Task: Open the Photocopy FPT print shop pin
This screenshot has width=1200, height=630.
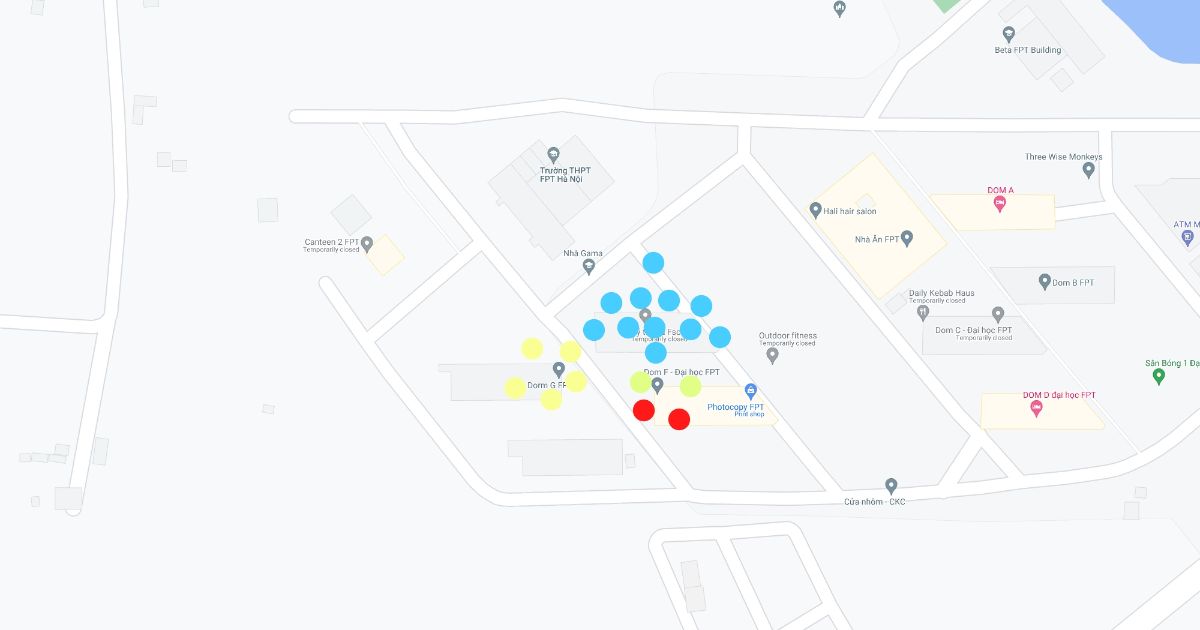Action: [751, 391]
